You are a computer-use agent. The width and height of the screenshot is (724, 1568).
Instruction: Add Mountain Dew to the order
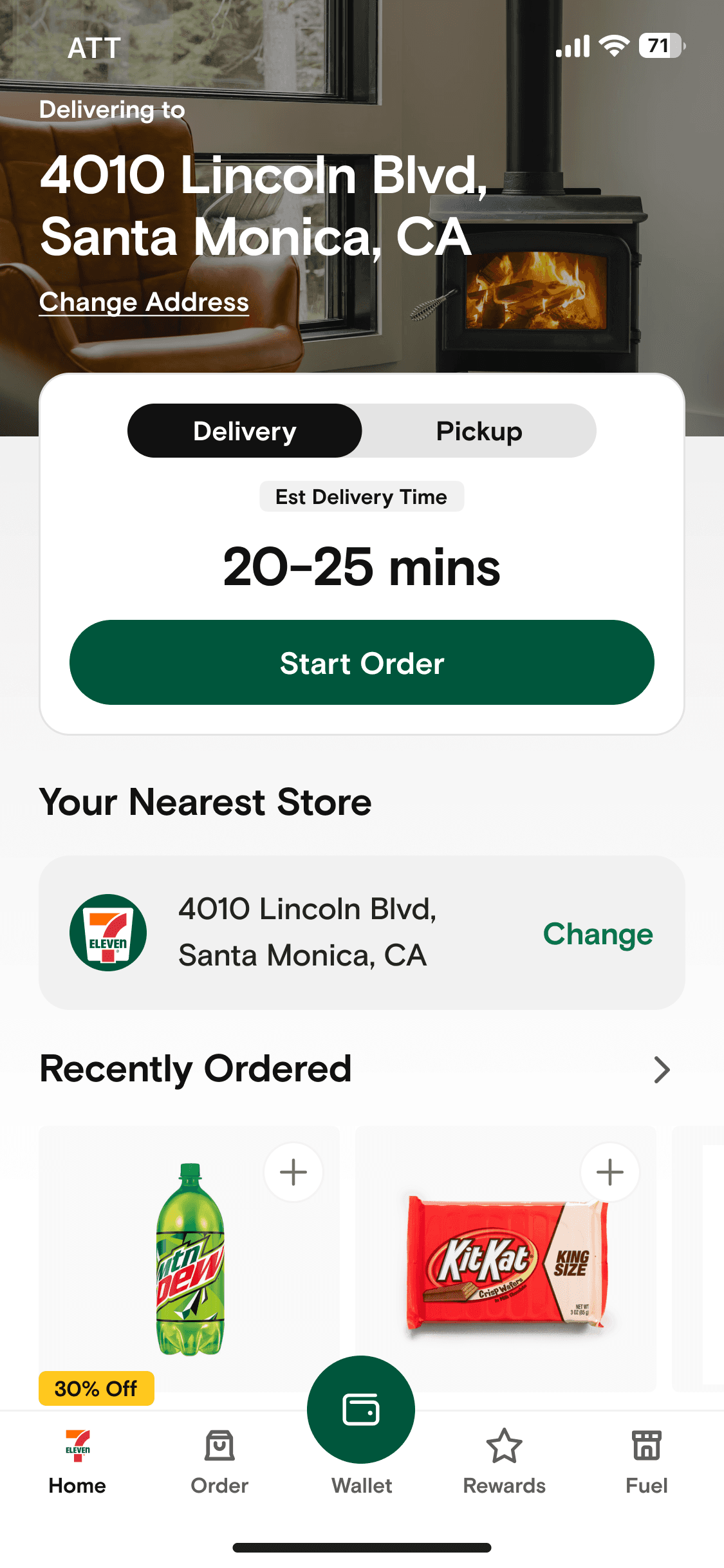[x=293, y=1172]
